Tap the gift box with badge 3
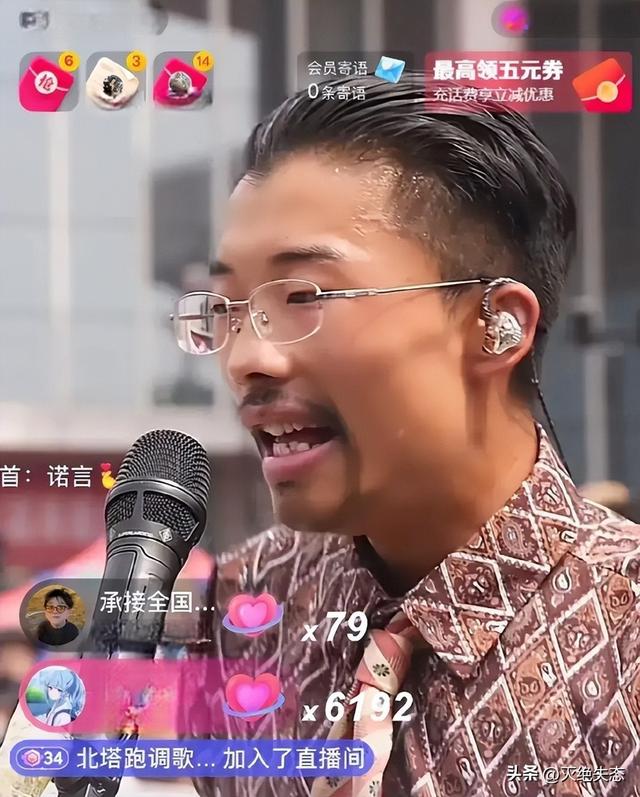Image resolution: width=640 pixels, height=797 pixels. [114, 83]
